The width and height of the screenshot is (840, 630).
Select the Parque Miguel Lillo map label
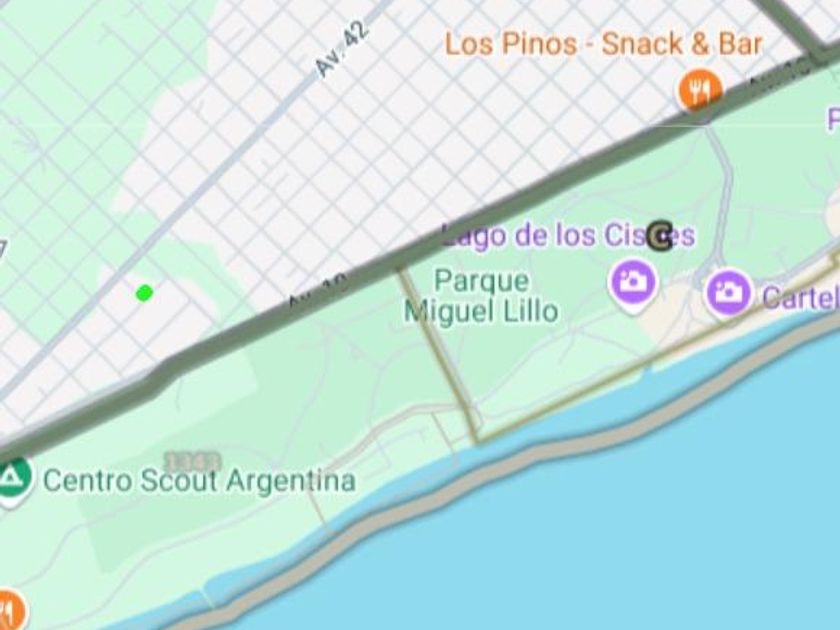[481, 296]
